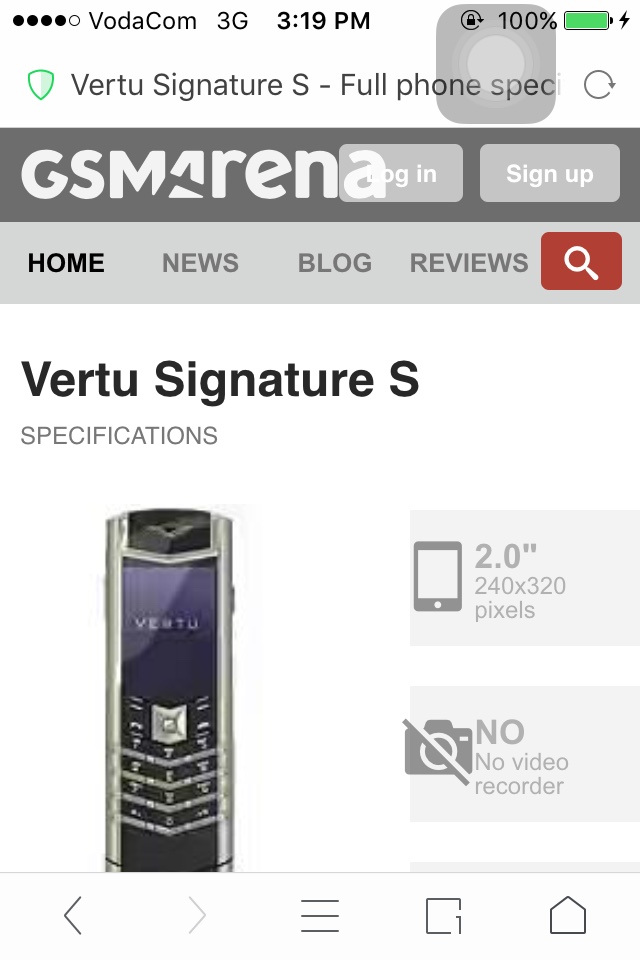Go to the HOME section
This screenshot has width=640, height=960.
[x=66, y=263]
